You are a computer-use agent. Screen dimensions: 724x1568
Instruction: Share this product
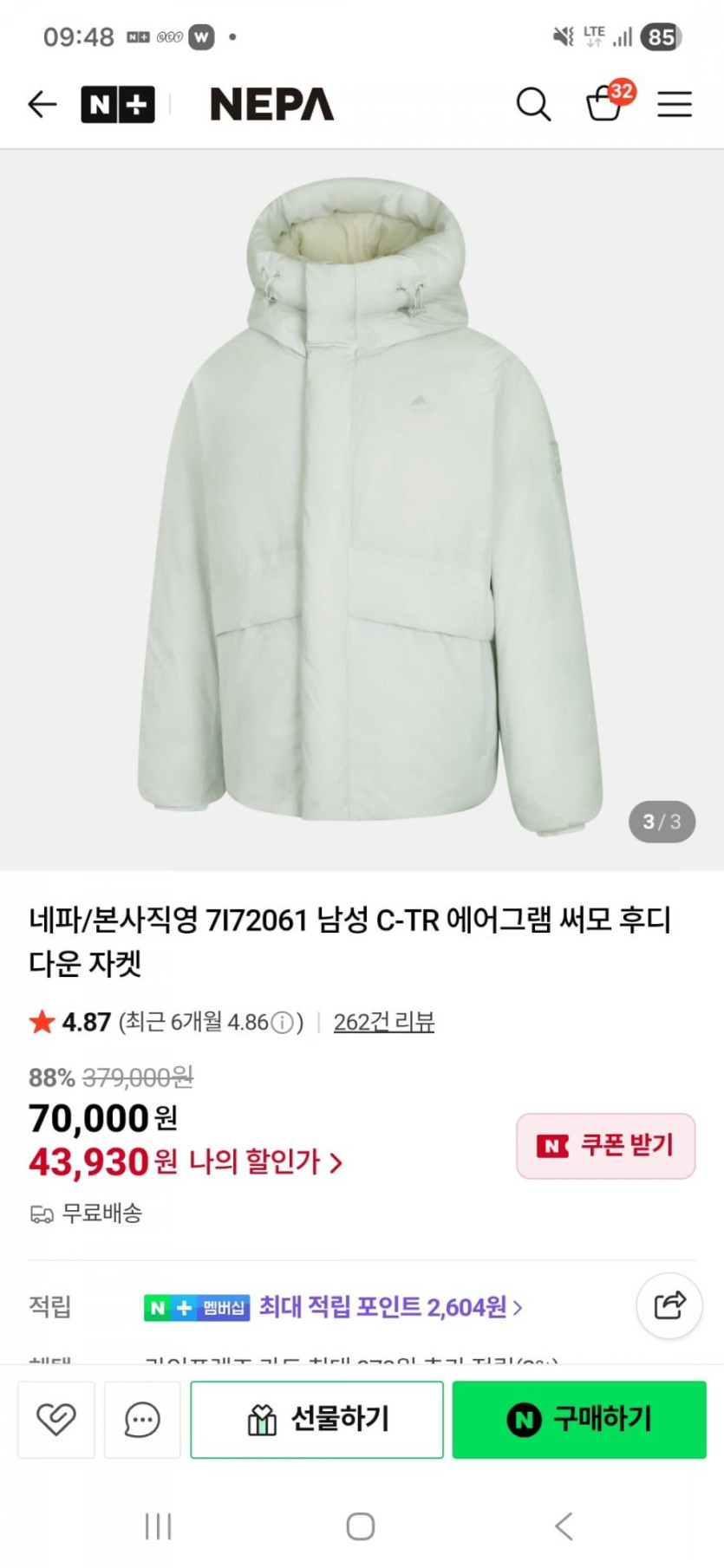point(669,1305)
